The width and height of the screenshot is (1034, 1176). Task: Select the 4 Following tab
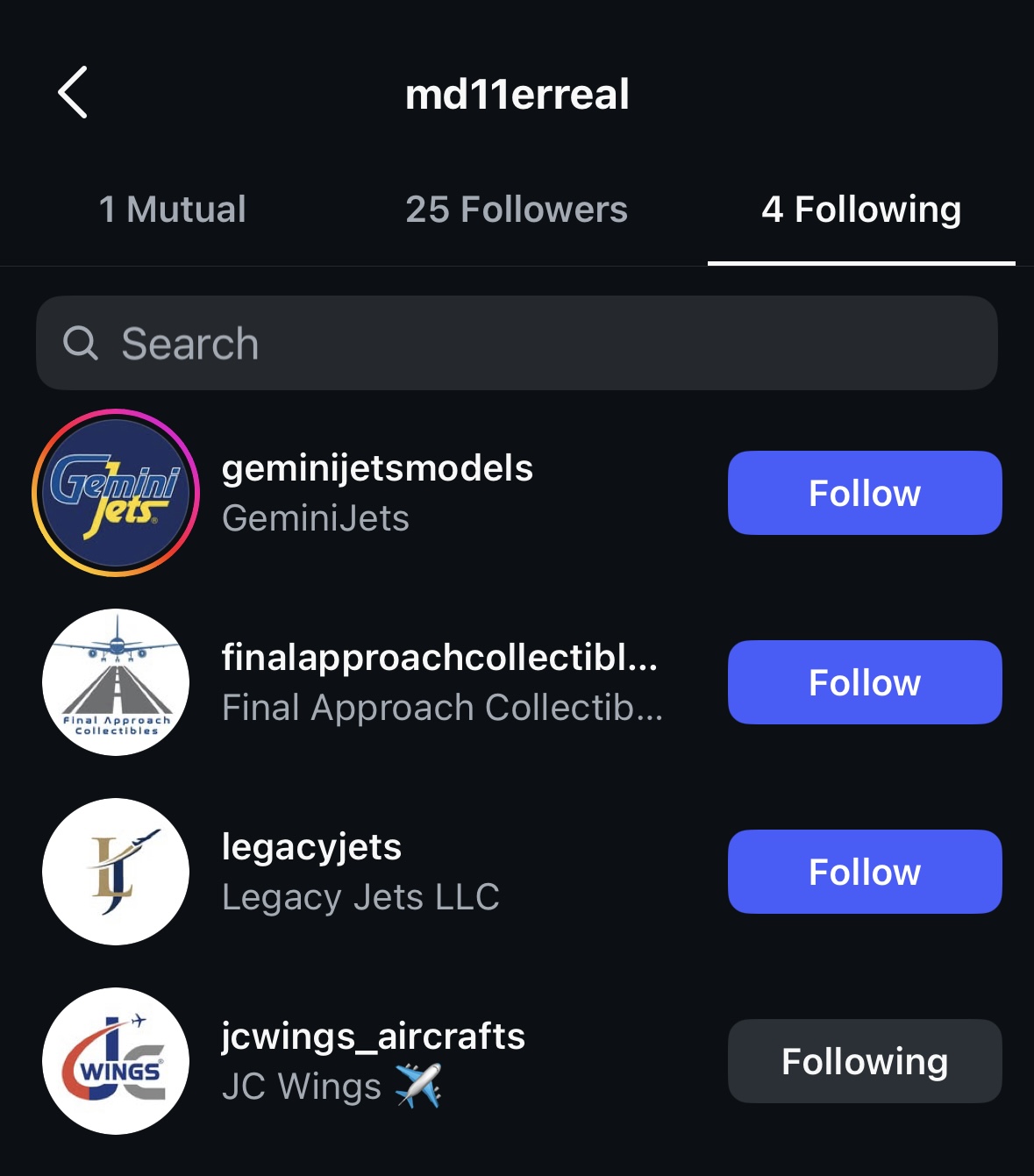(861, 210)
